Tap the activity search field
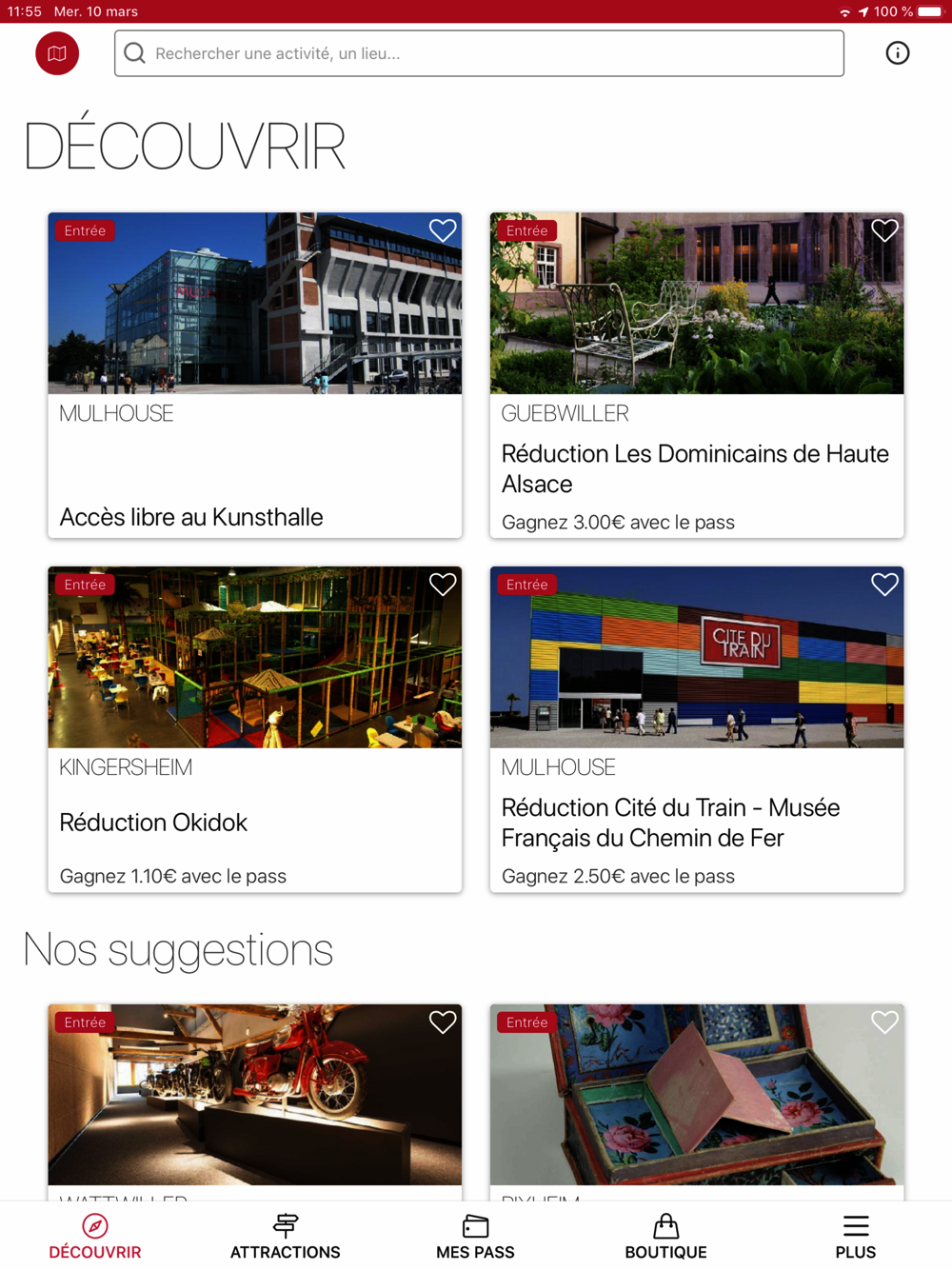 click(x=479, y=53)
